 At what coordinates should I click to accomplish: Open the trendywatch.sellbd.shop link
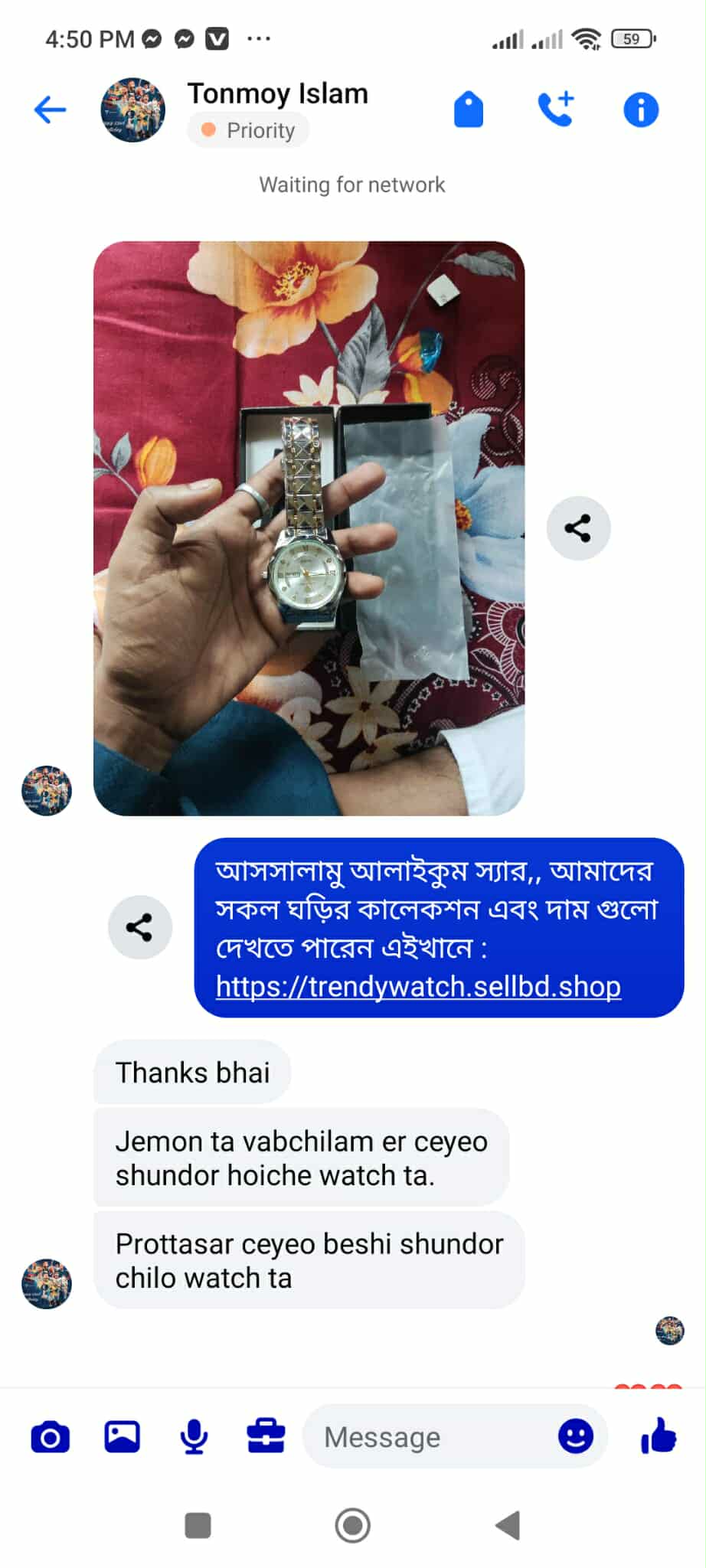[x=418, y=987]
